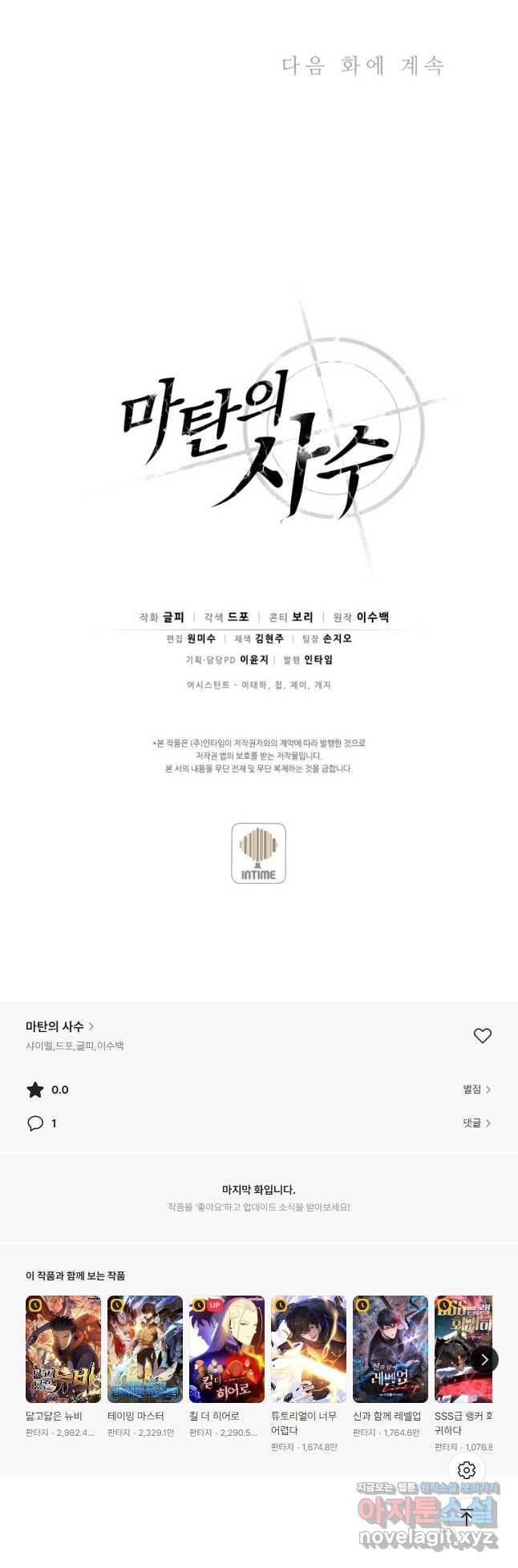Screen dimensions: 518x1568
Task: Open the viewer settings gear
Action: [467, 1470]
